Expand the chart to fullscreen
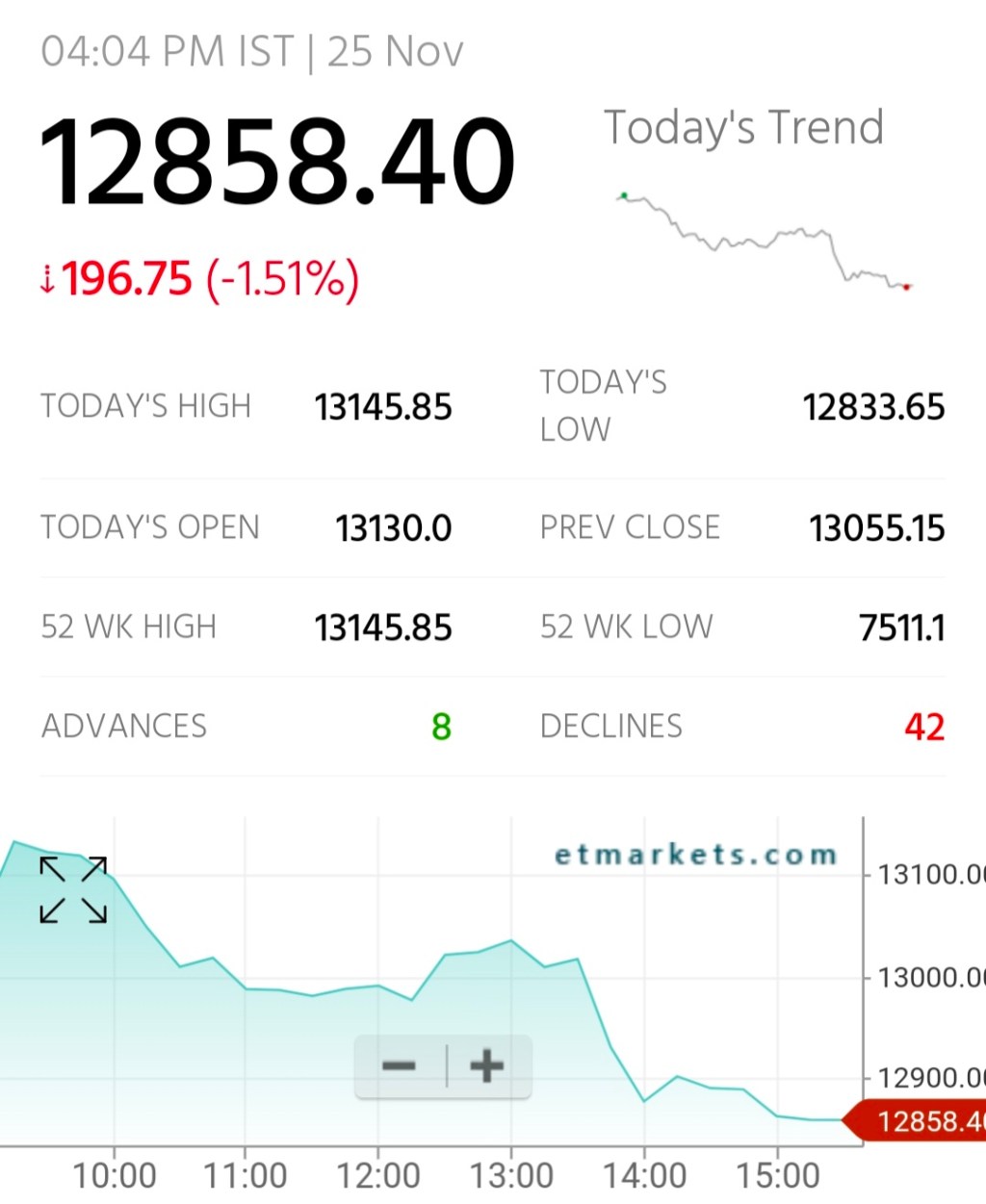This screenshot has width=986, height=1204. point(73,889)
